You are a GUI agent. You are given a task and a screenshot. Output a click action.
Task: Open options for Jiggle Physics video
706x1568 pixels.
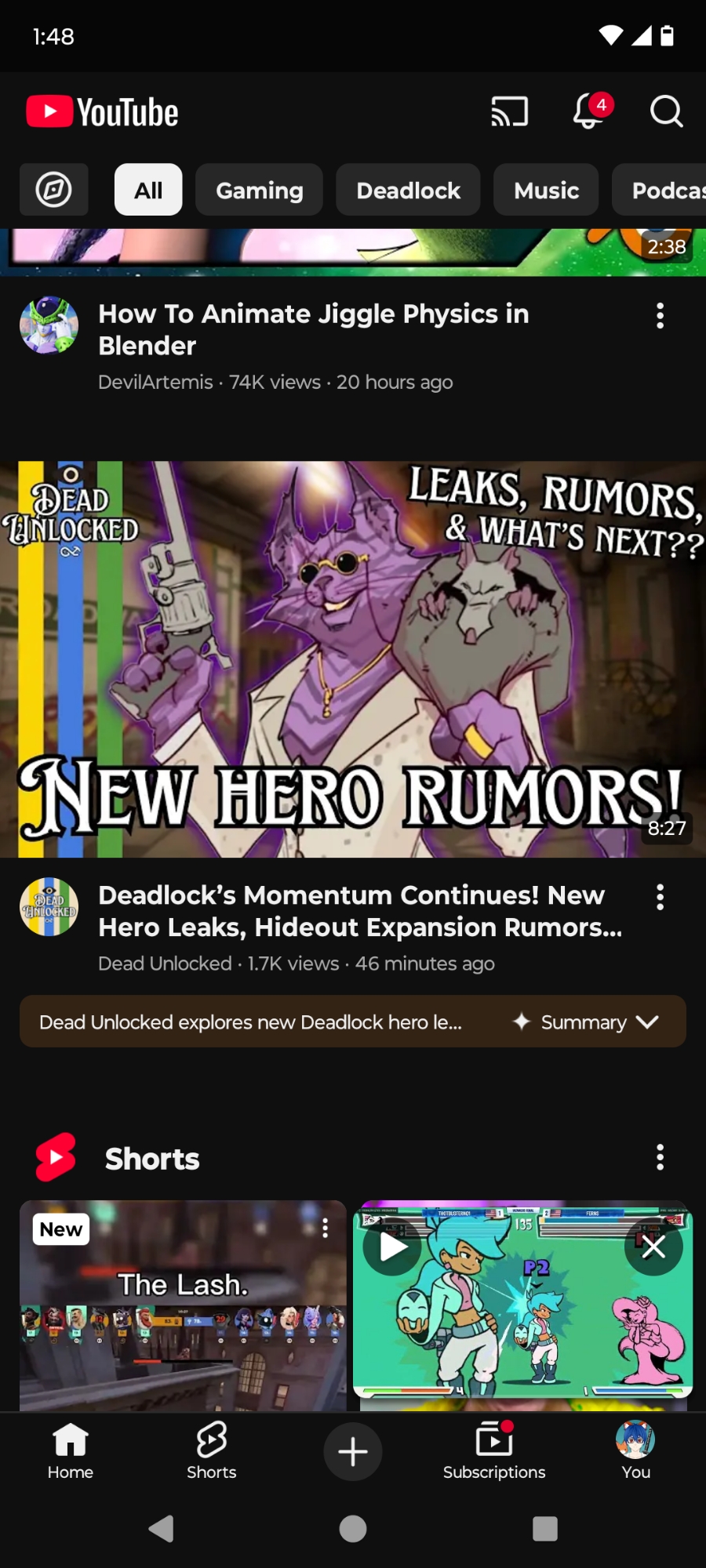(660, 316)
